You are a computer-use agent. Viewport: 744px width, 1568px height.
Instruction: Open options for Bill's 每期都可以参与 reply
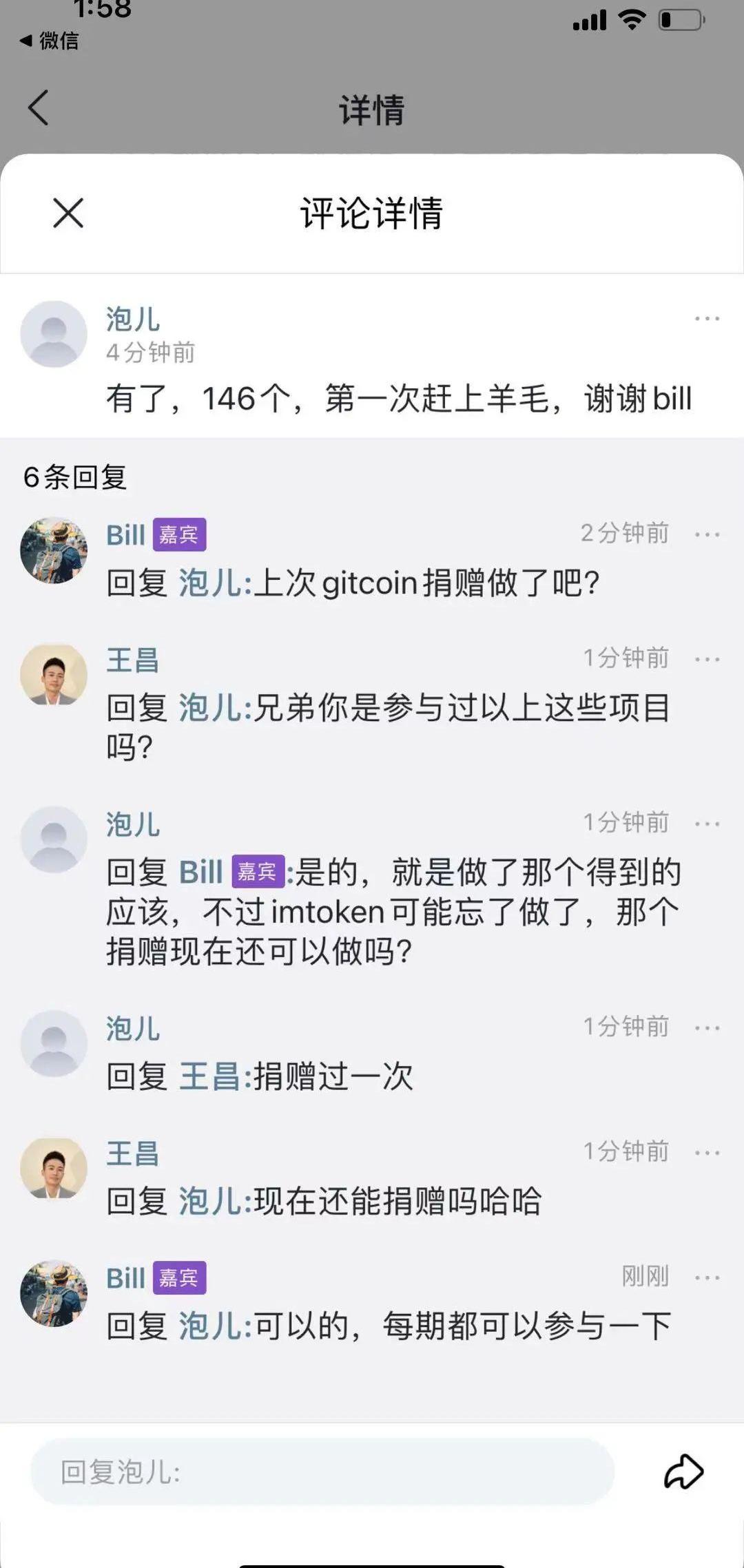707,1278
